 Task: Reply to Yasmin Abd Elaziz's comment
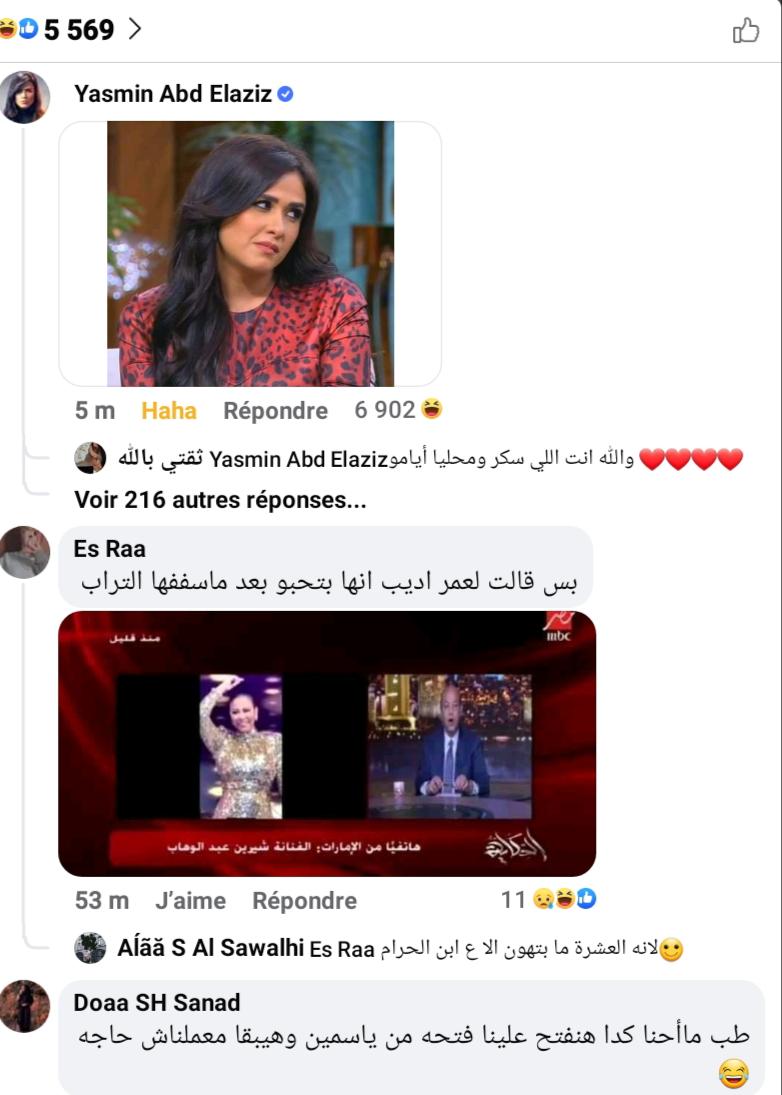pyautogui.click(x=275, y=411)
